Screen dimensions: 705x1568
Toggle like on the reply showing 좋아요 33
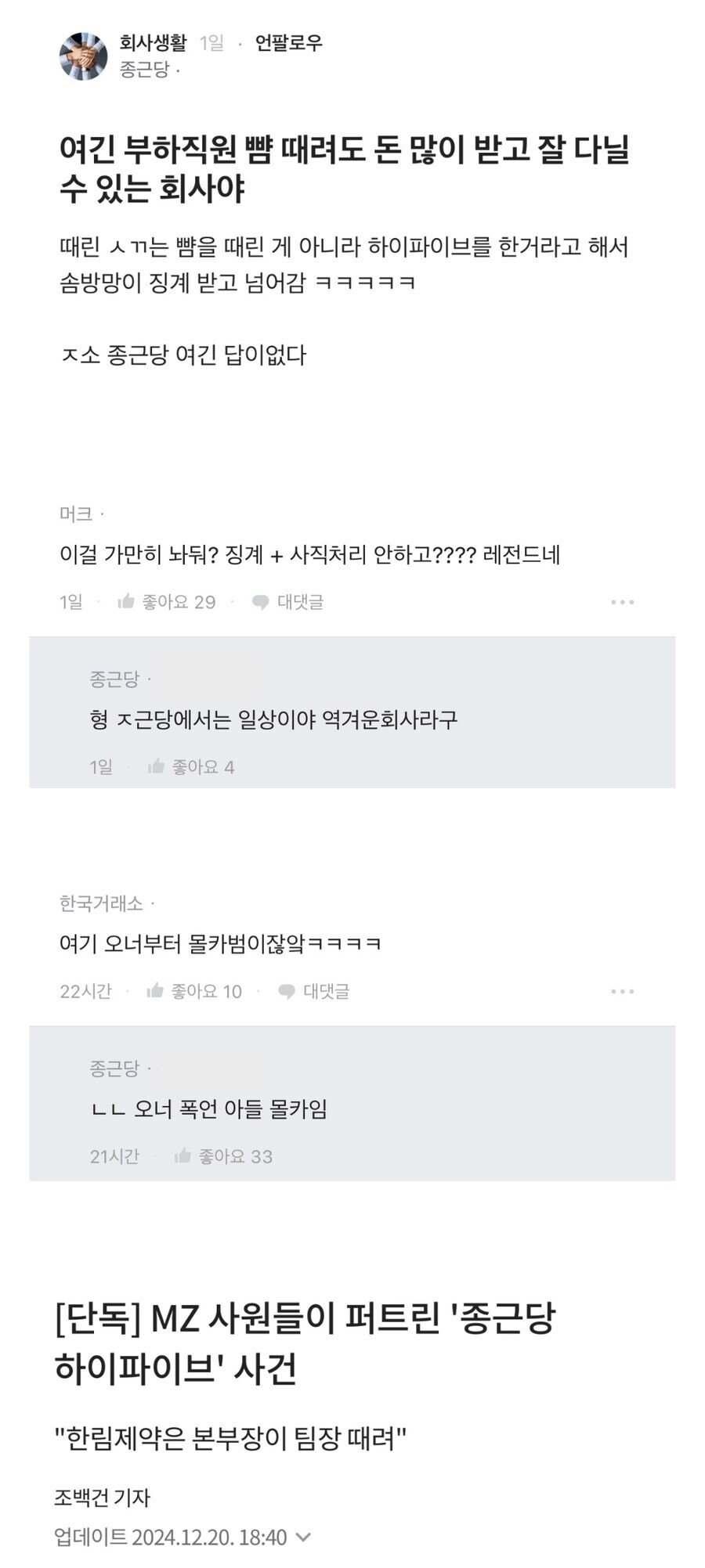click(x=182, y=1156)
